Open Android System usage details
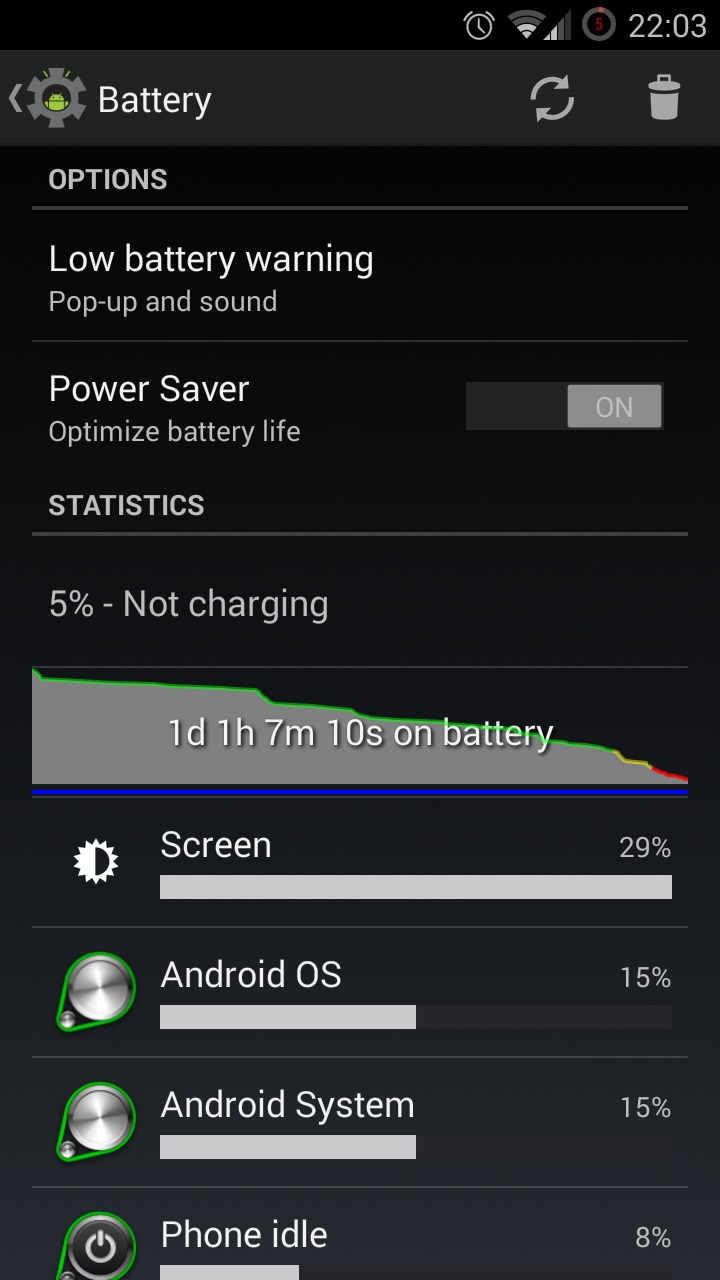The image size is (720, 1280). (x=360, y=1122)
